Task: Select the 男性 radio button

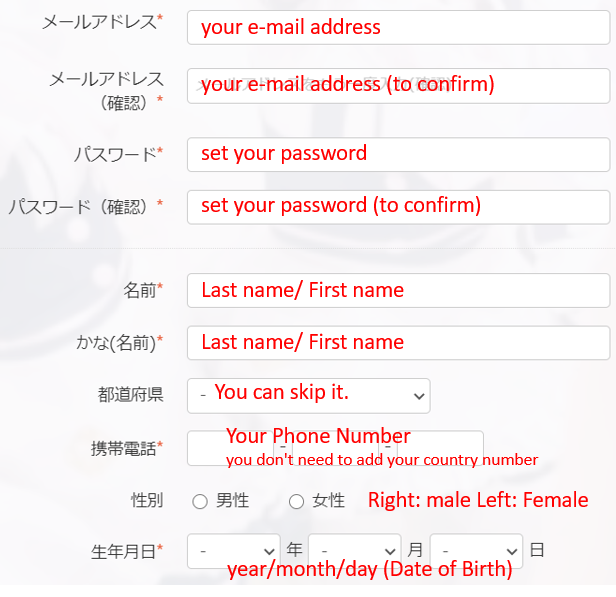Action: click(200, 501)
